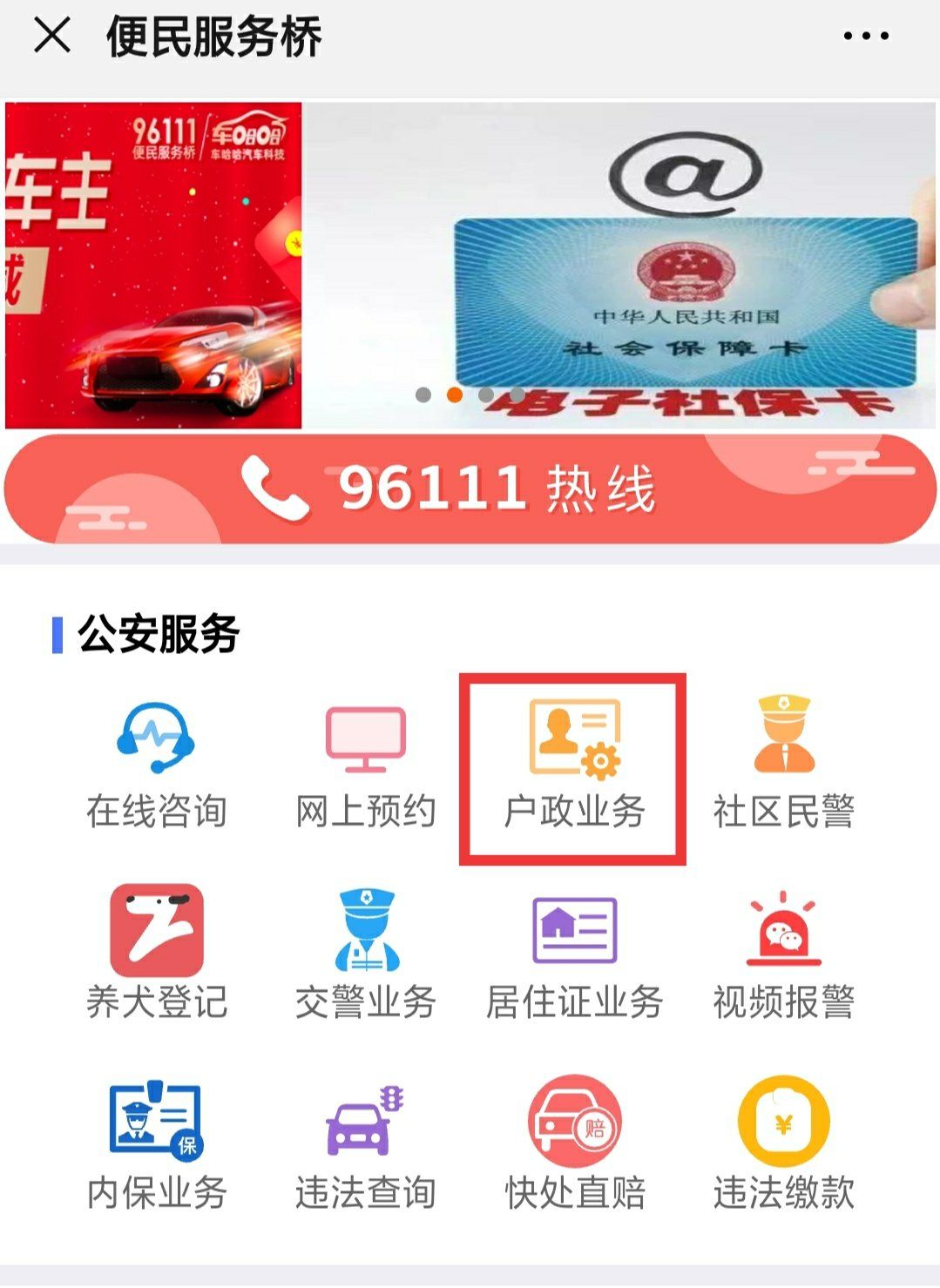Tap 社区民警
This screenshot has height=1288, width=940.
tap(783, 765)
